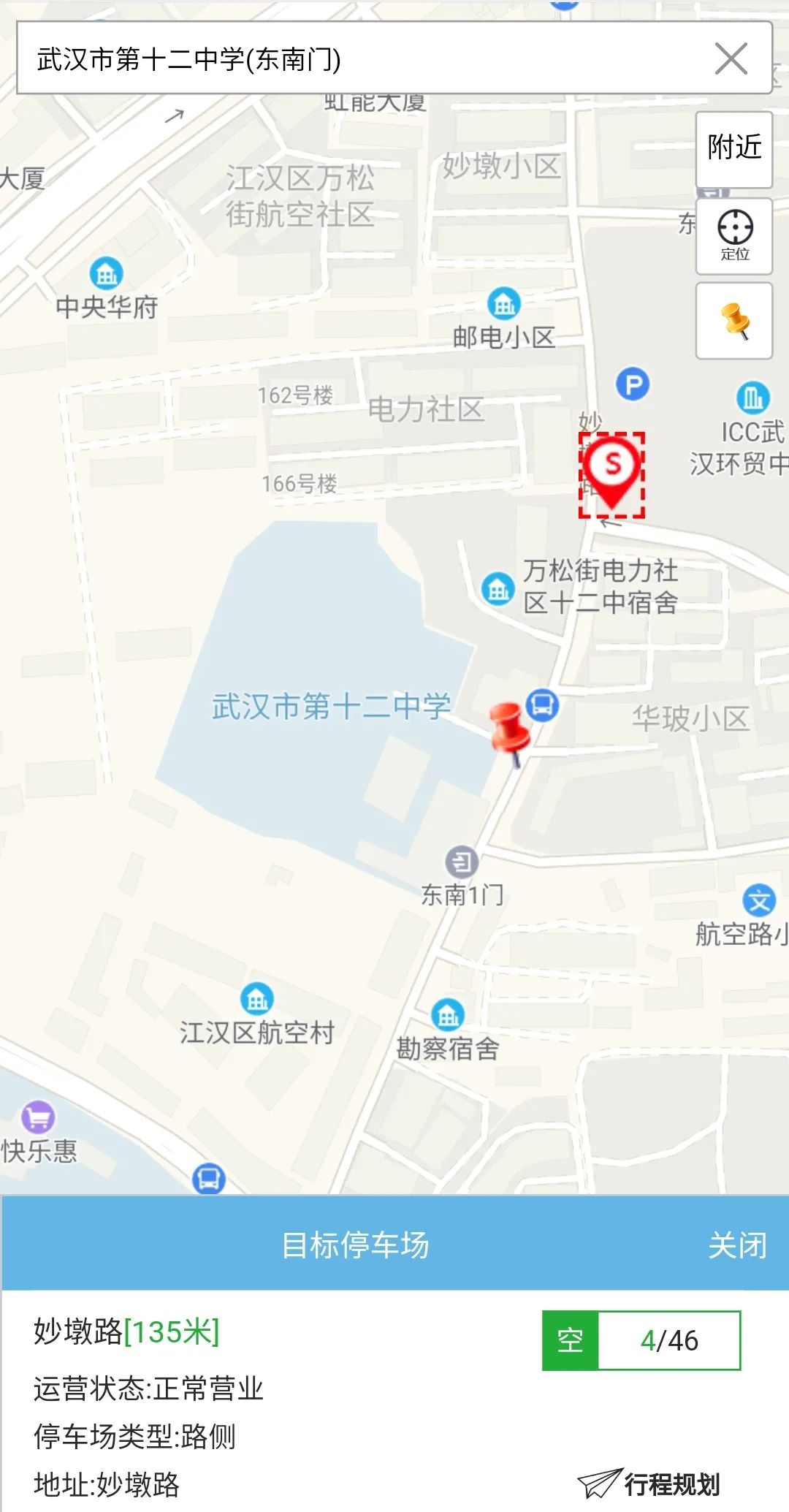Close the 目标停车场 panel via 关闭
The image size is (789, 1512).
click(x=737, y=1245)
